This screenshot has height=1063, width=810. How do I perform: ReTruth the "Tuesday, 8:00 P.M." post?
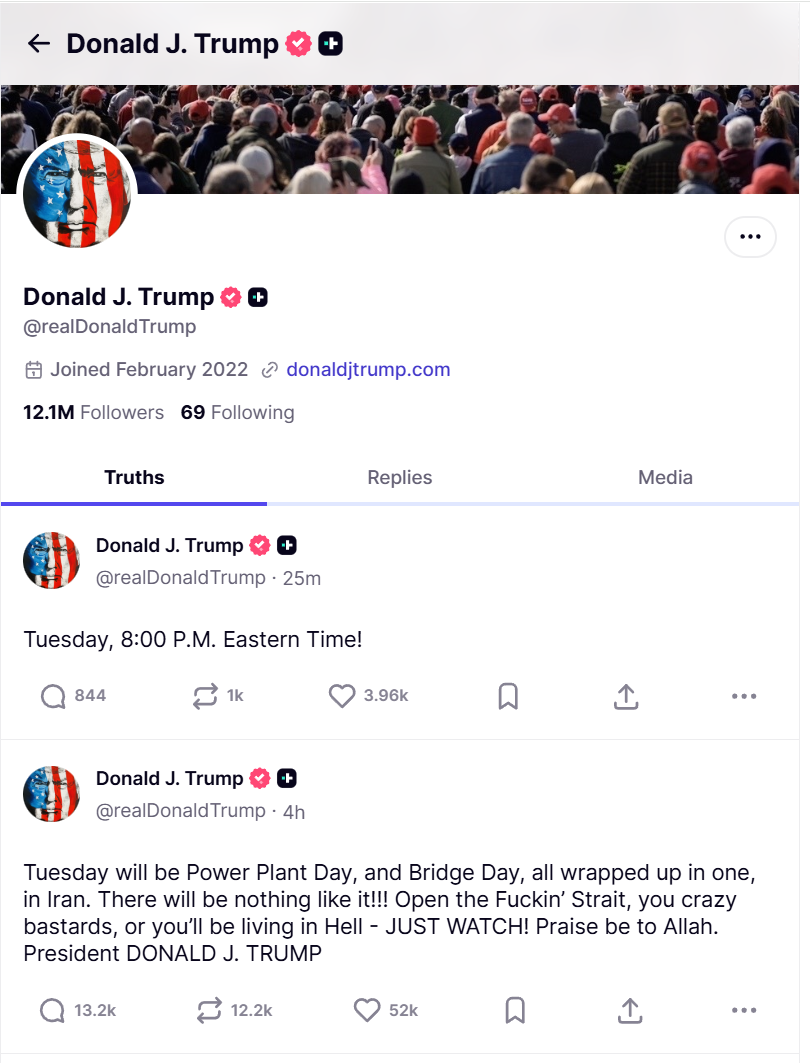pyautogui.click(x=205, y=696)
